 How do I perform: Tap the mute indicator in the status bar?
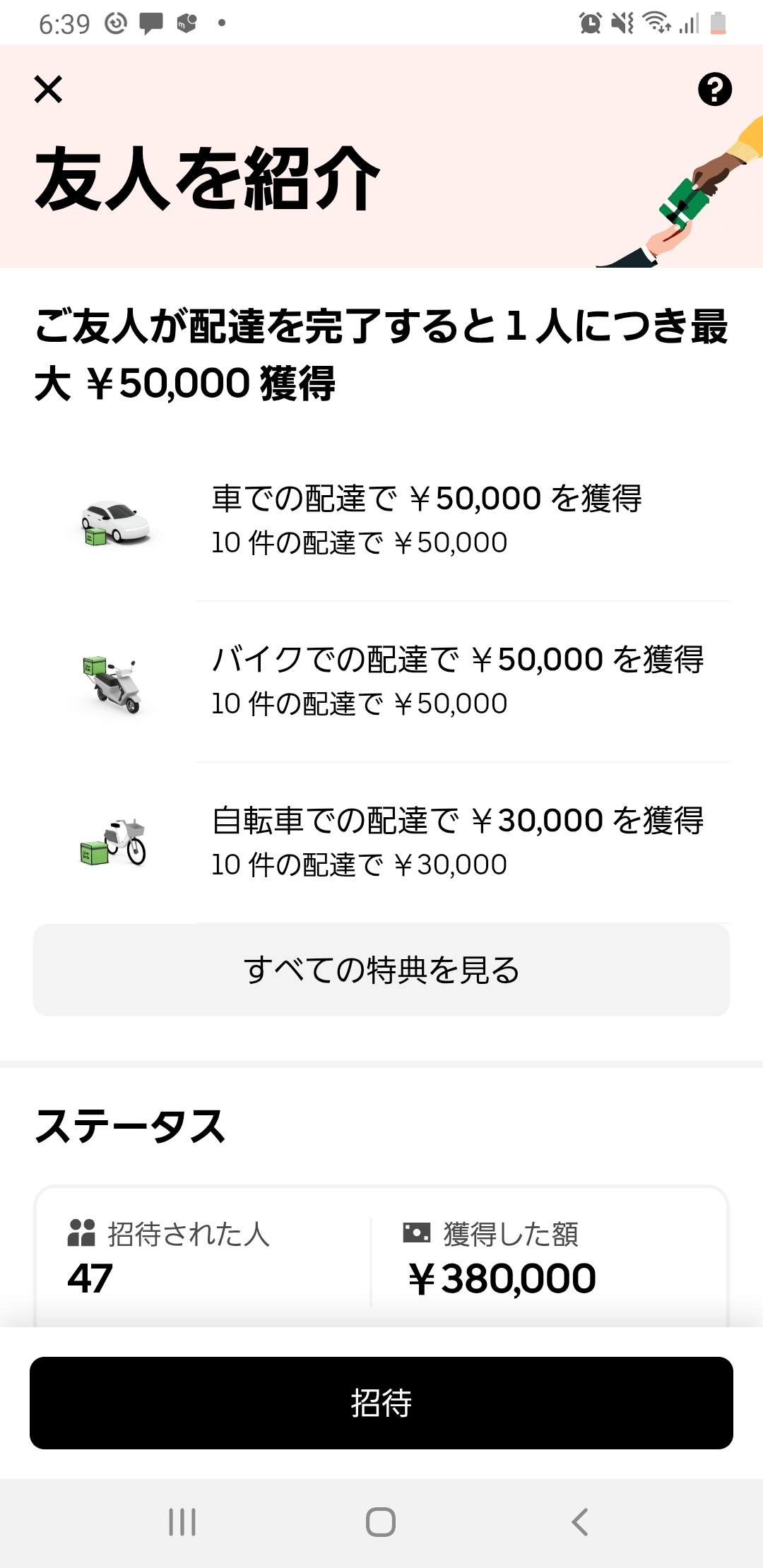(620, 23)
